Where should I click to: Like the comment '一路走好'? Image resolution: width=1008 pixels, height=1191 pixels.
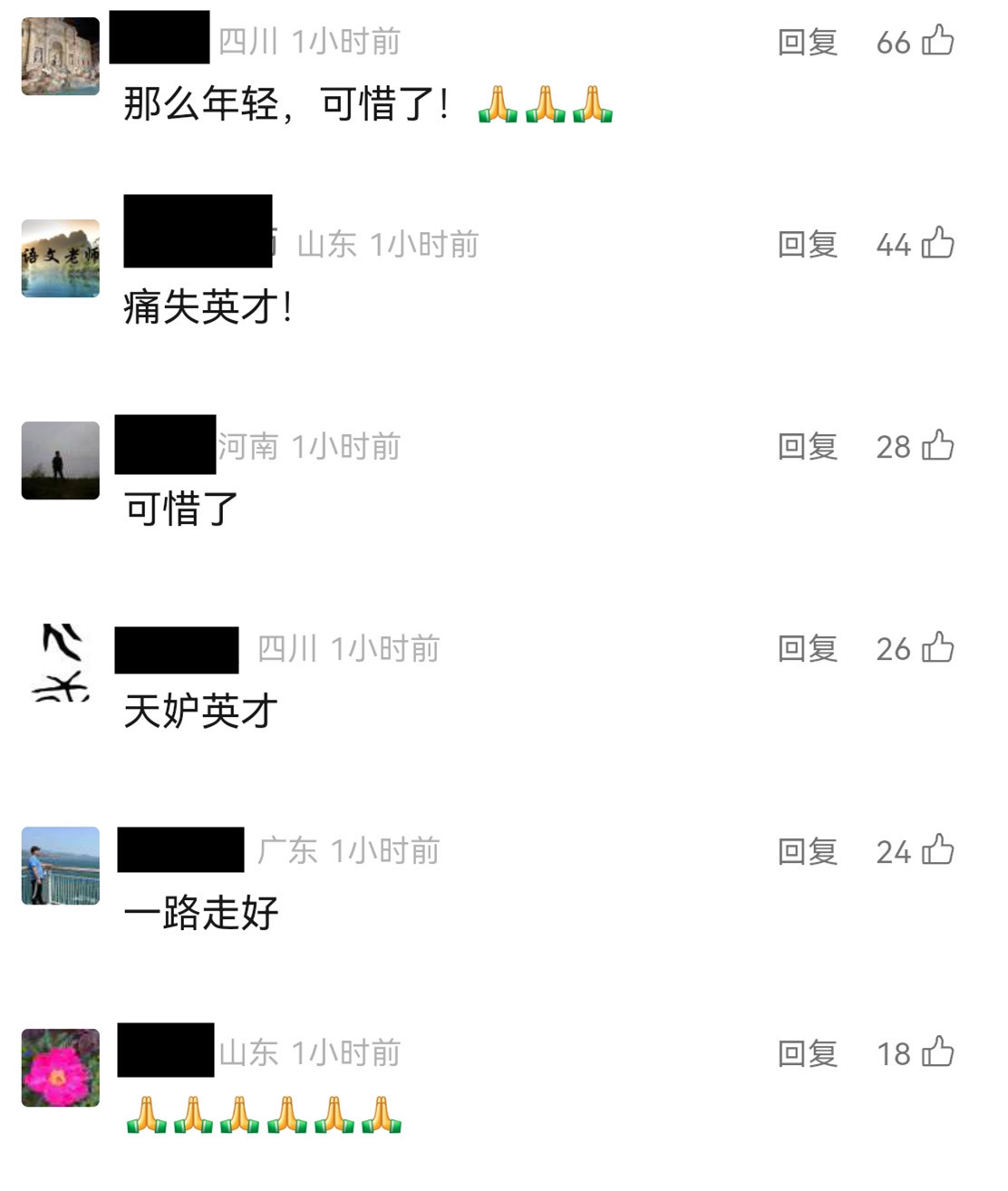coord(937,850)
